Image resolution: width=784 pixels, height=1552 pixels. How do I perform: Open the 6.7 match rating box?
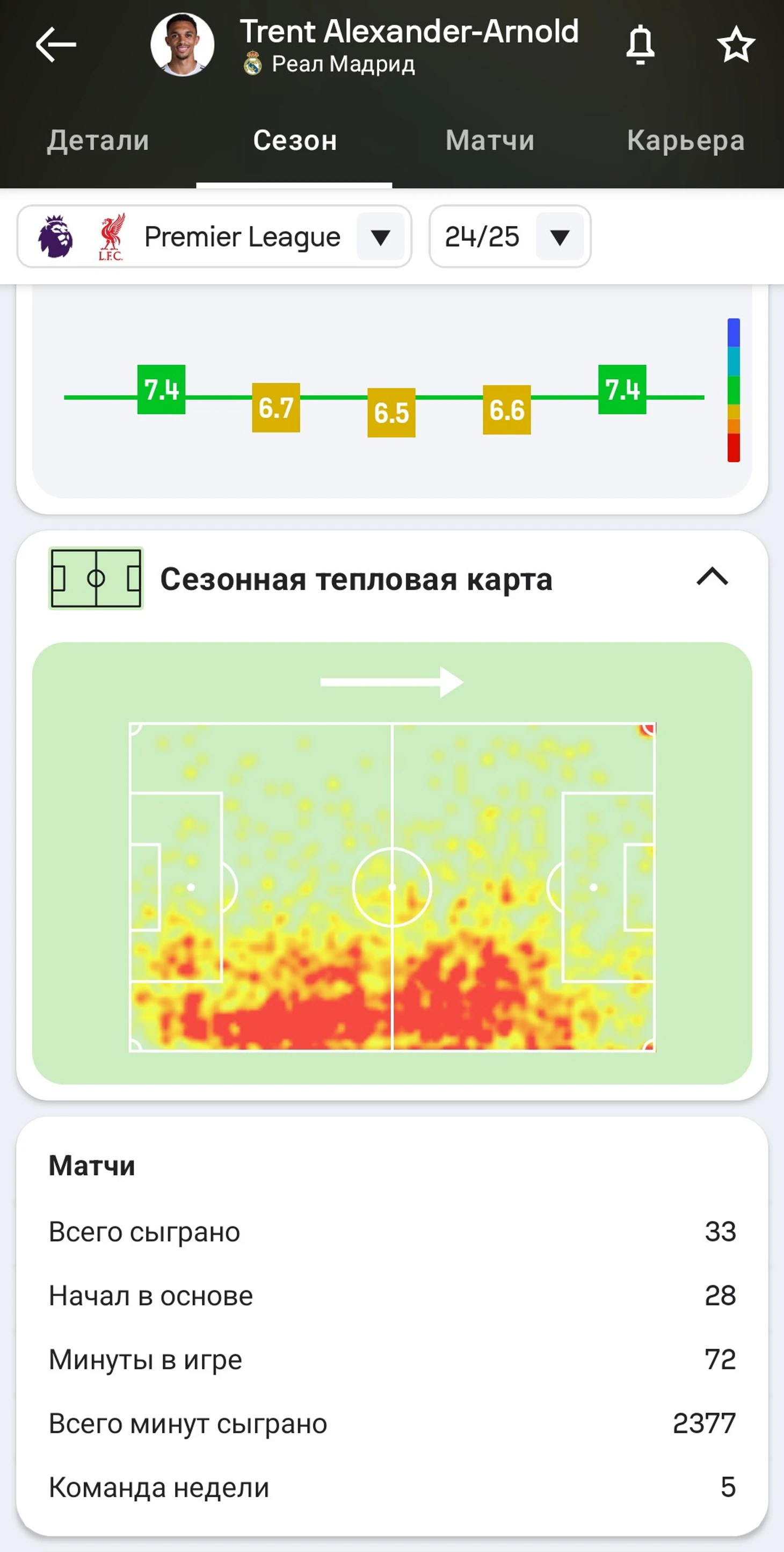click(x=276, y=408)
